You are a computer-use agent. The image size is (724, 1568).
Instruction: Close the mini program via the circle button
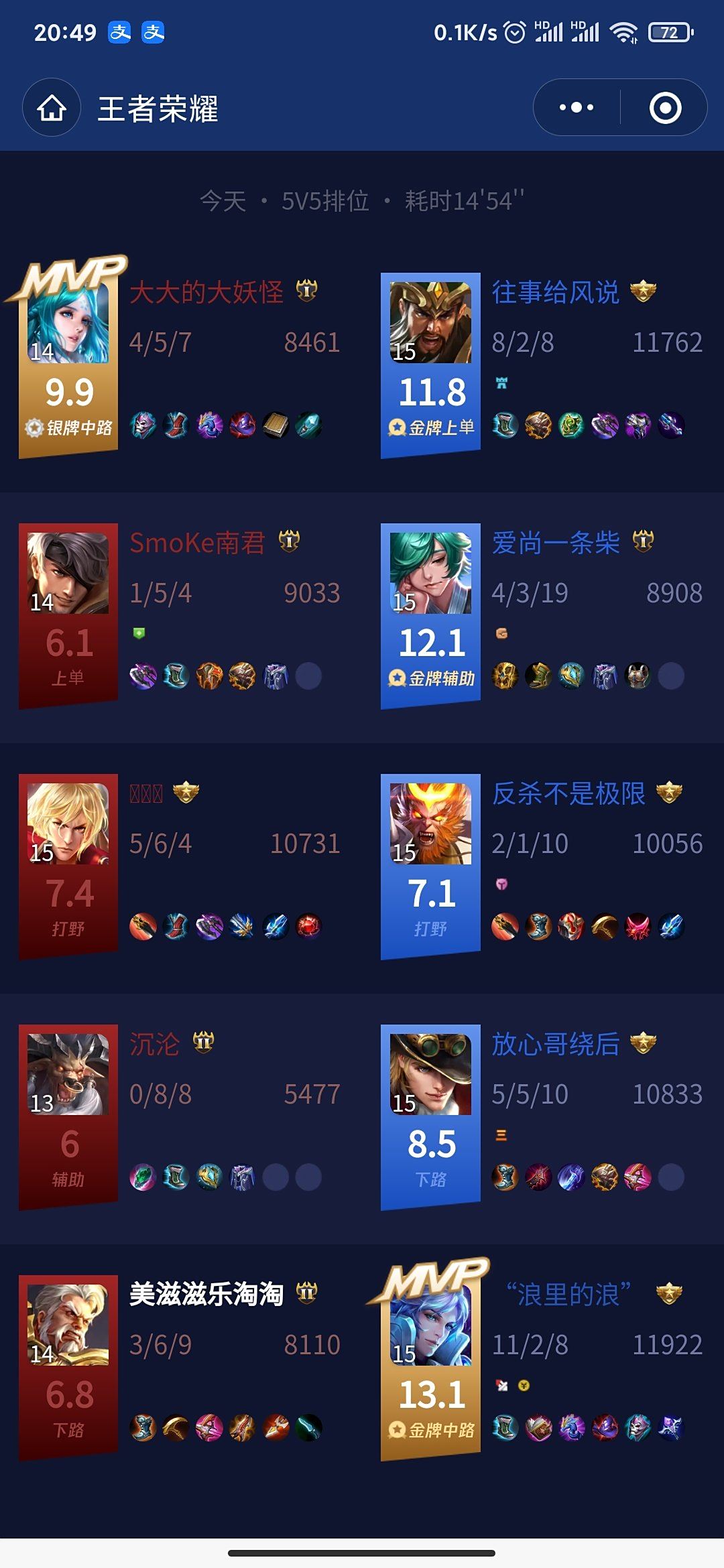(665, 108)
